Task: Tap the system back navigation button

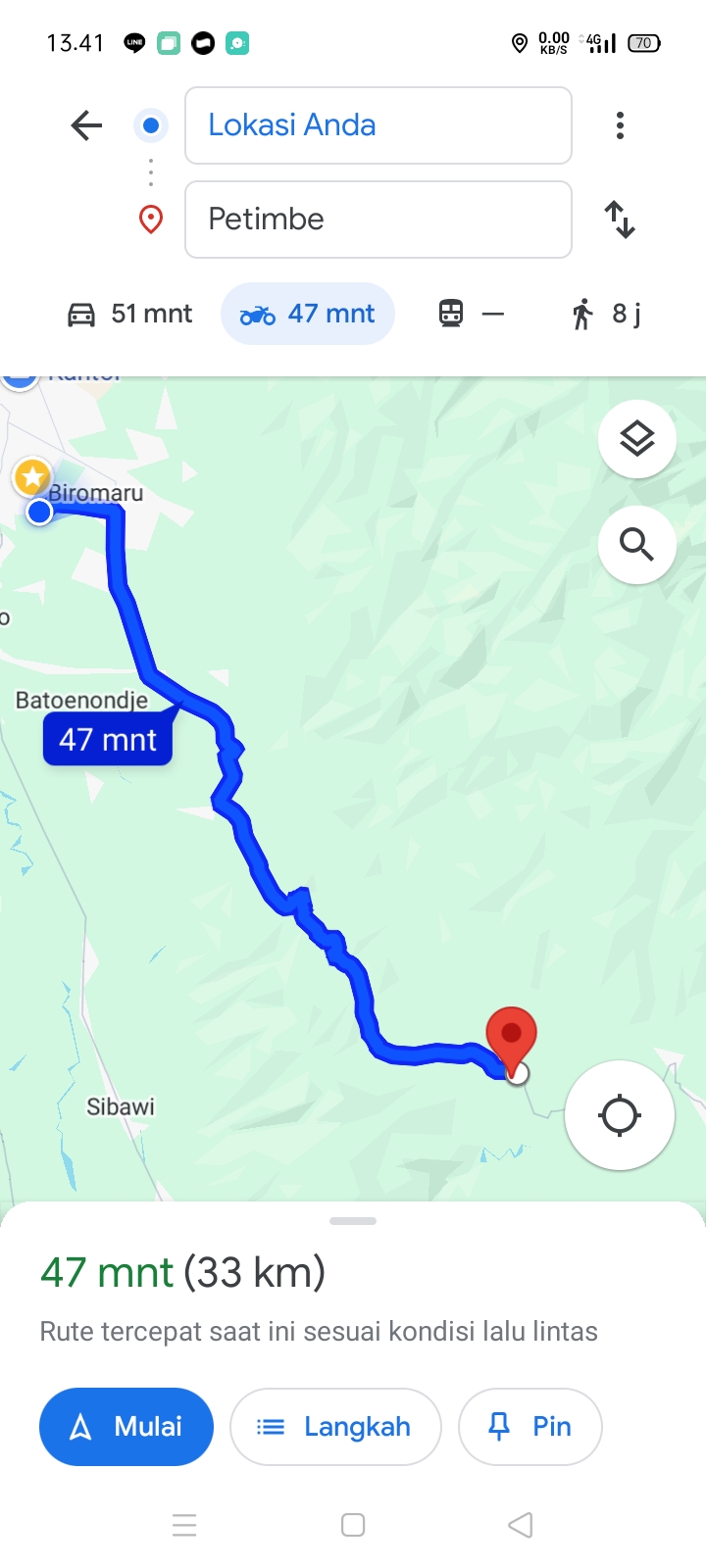Action: tap(521, 1525)
